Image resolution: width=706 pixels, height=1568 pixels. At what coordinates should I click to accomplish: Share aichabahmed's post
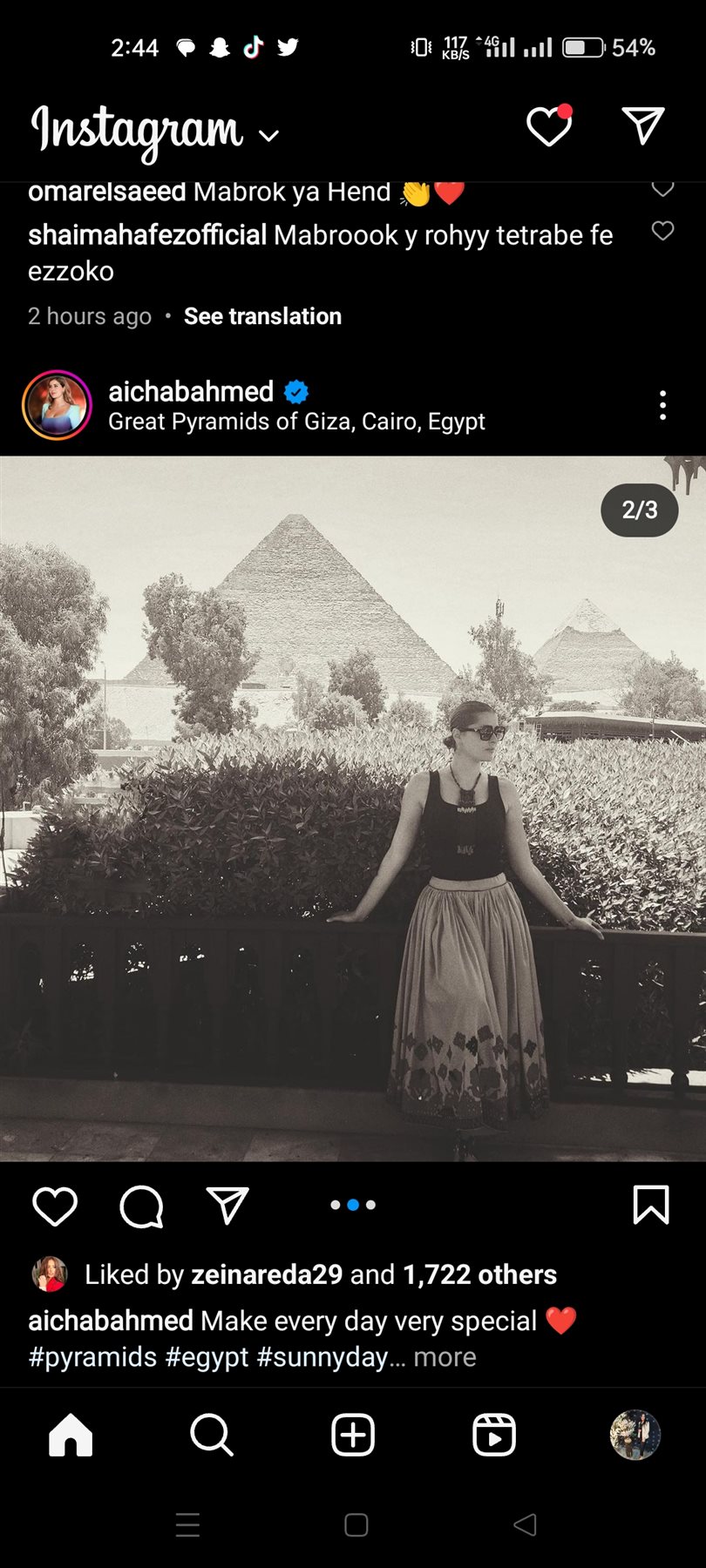[x=227, y=1206]
